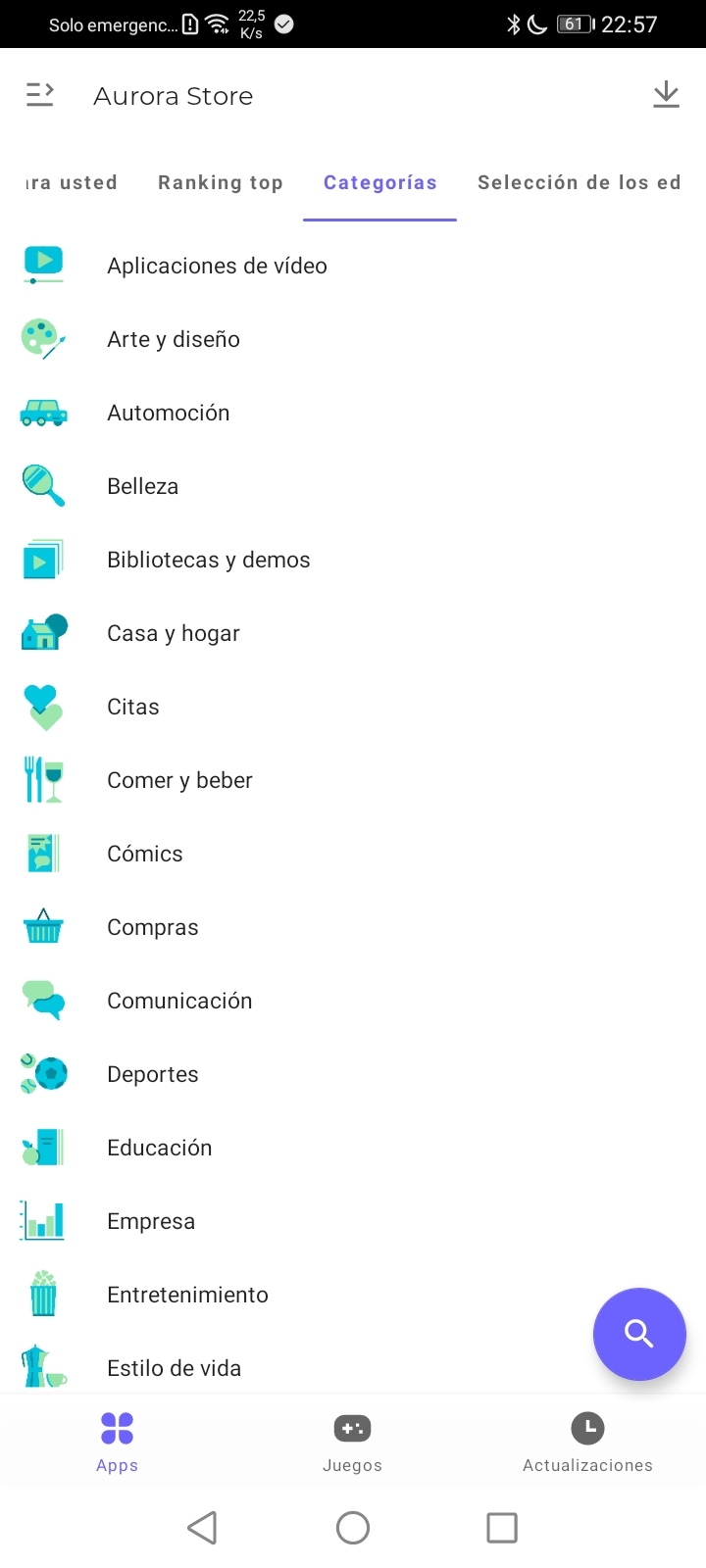Select the Juegos section in bottom navigation

(x=352, y=1441)
